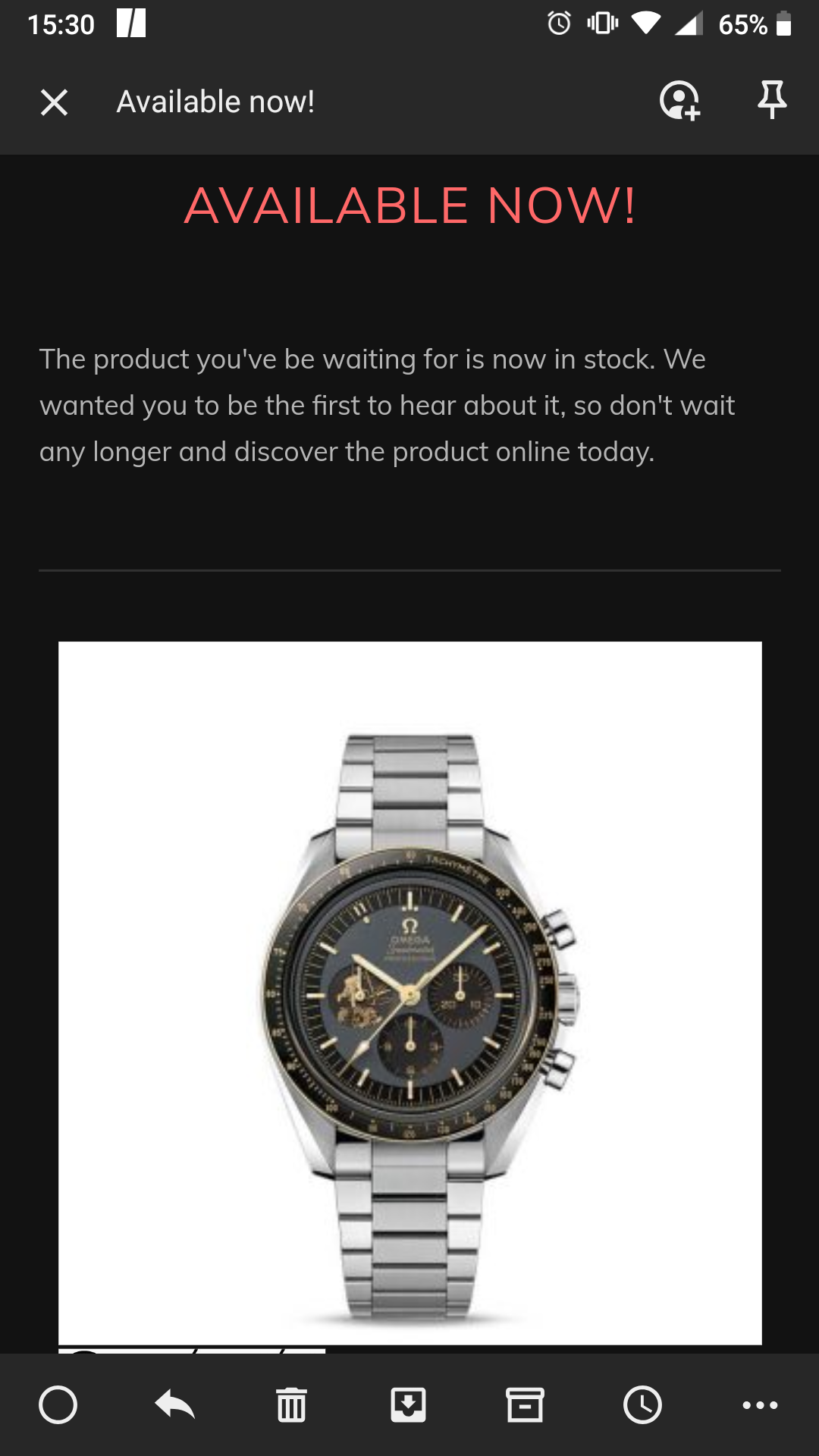Pin this email
The width and height of the screenshot is (819, 1456).
tap(772, 100)
